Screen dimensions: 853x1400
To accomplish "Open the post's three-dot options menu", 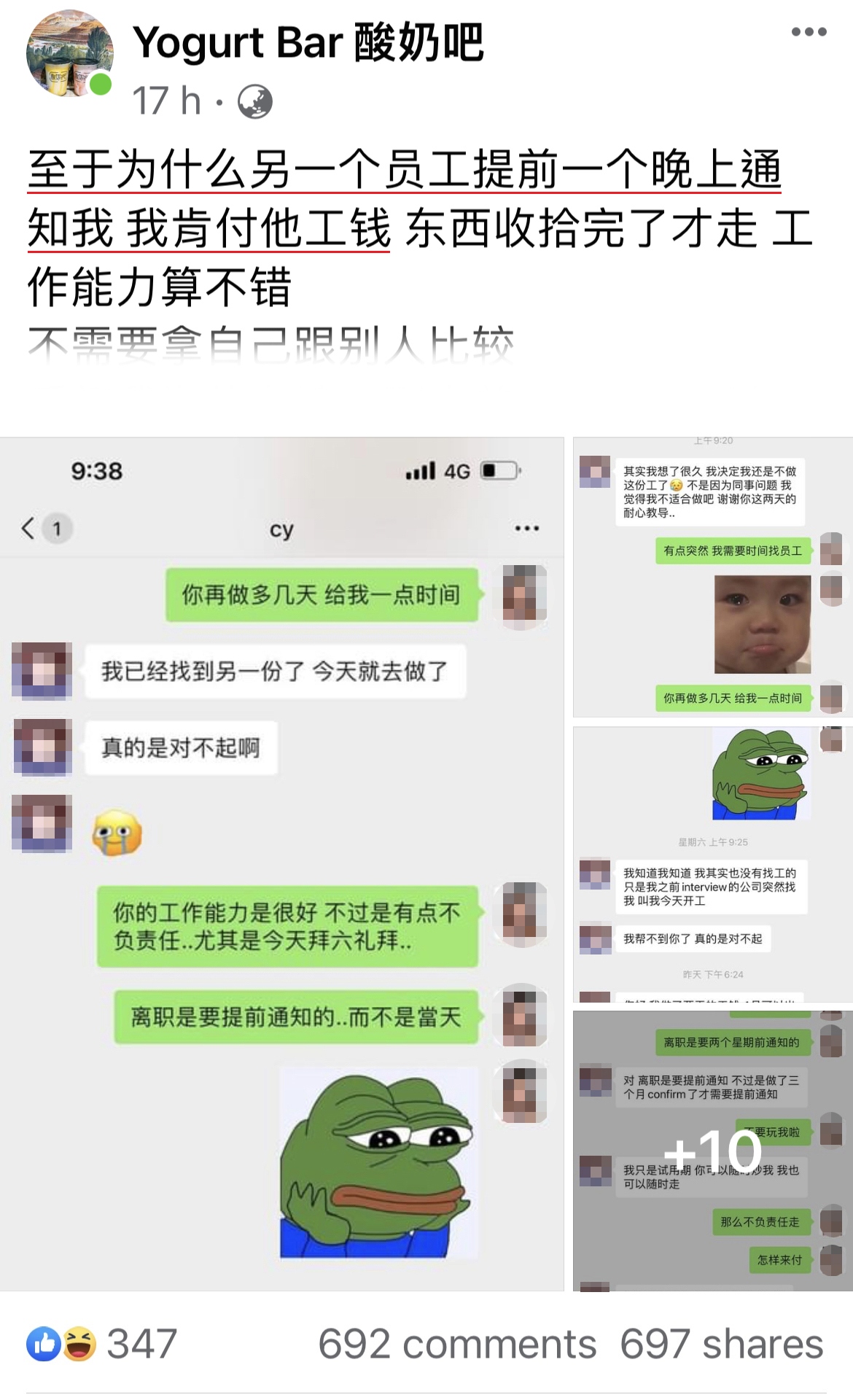I will [809, 32].
